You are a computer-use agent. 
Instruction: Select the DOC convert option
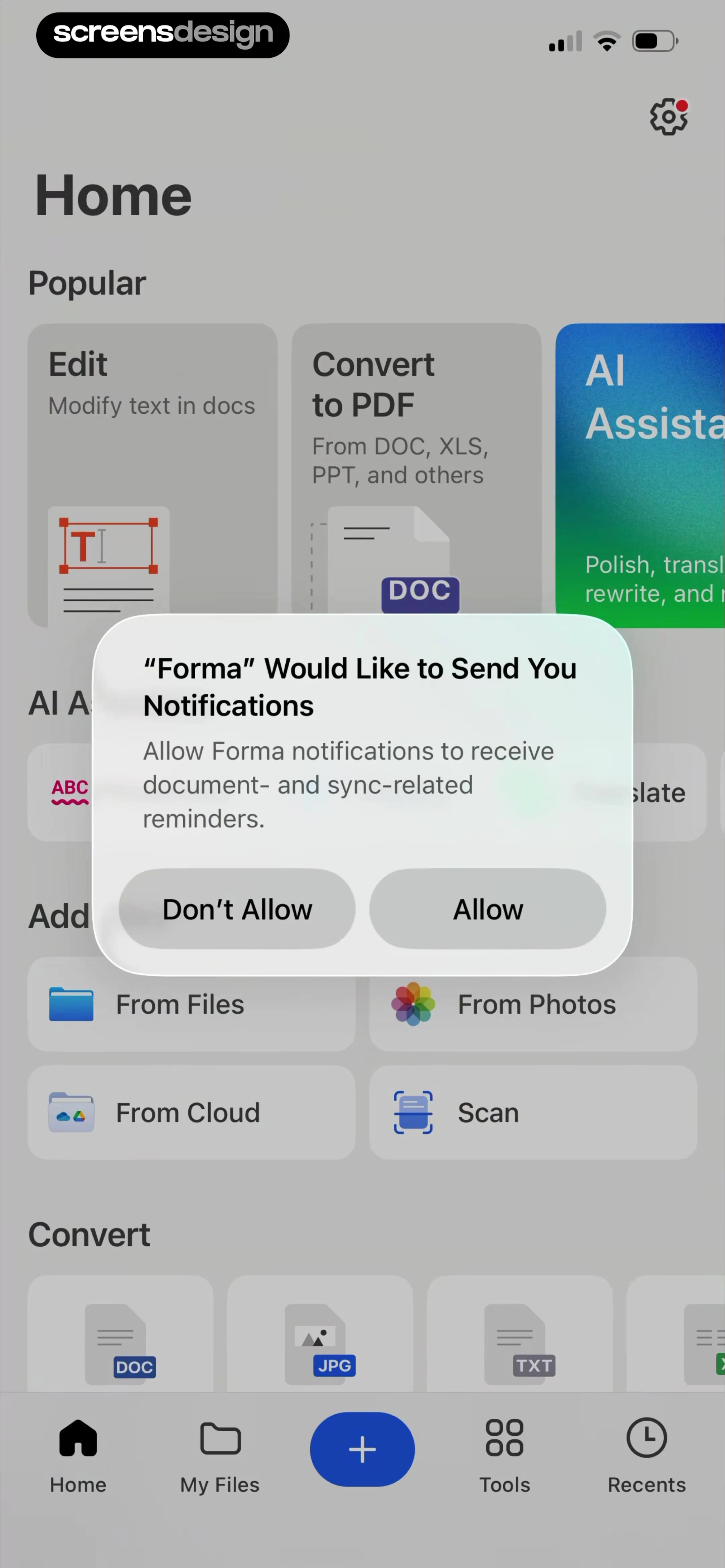(120, 1339)
